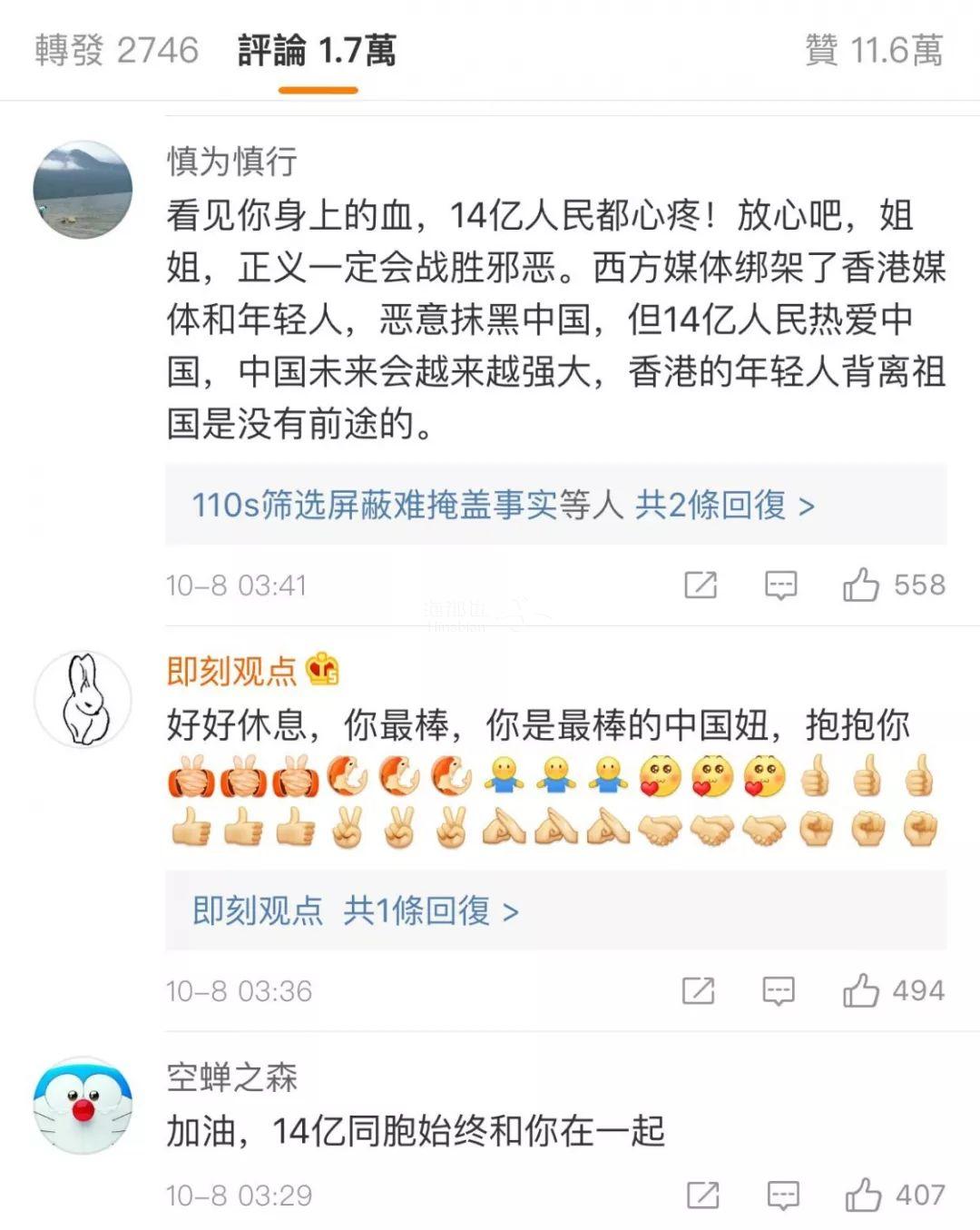This screenshot has height=1230, width=980.
Task: Switch to the 贊 likes tab
Action: pos(873,50)
